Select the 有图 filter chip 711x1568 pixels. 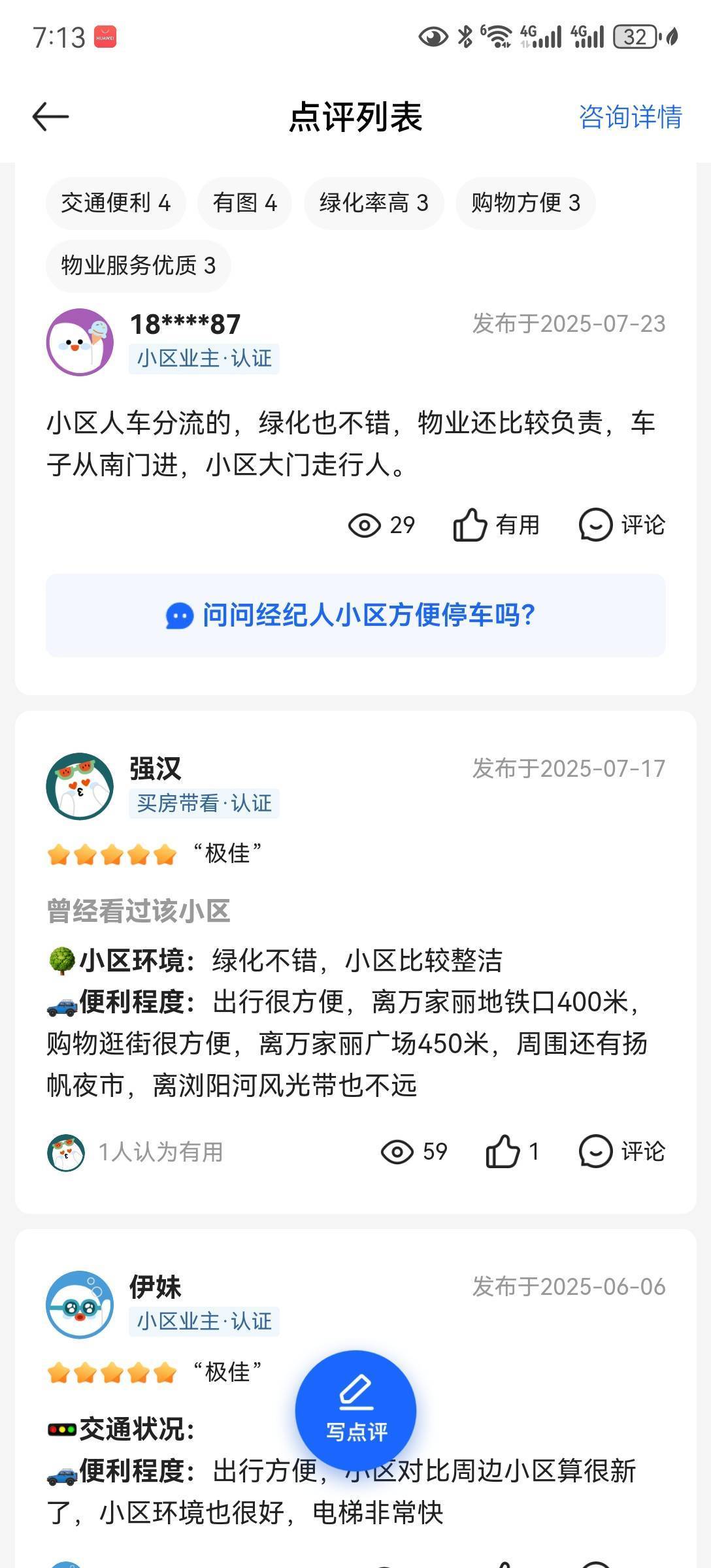pyautogui.click(x=245, y=203)
